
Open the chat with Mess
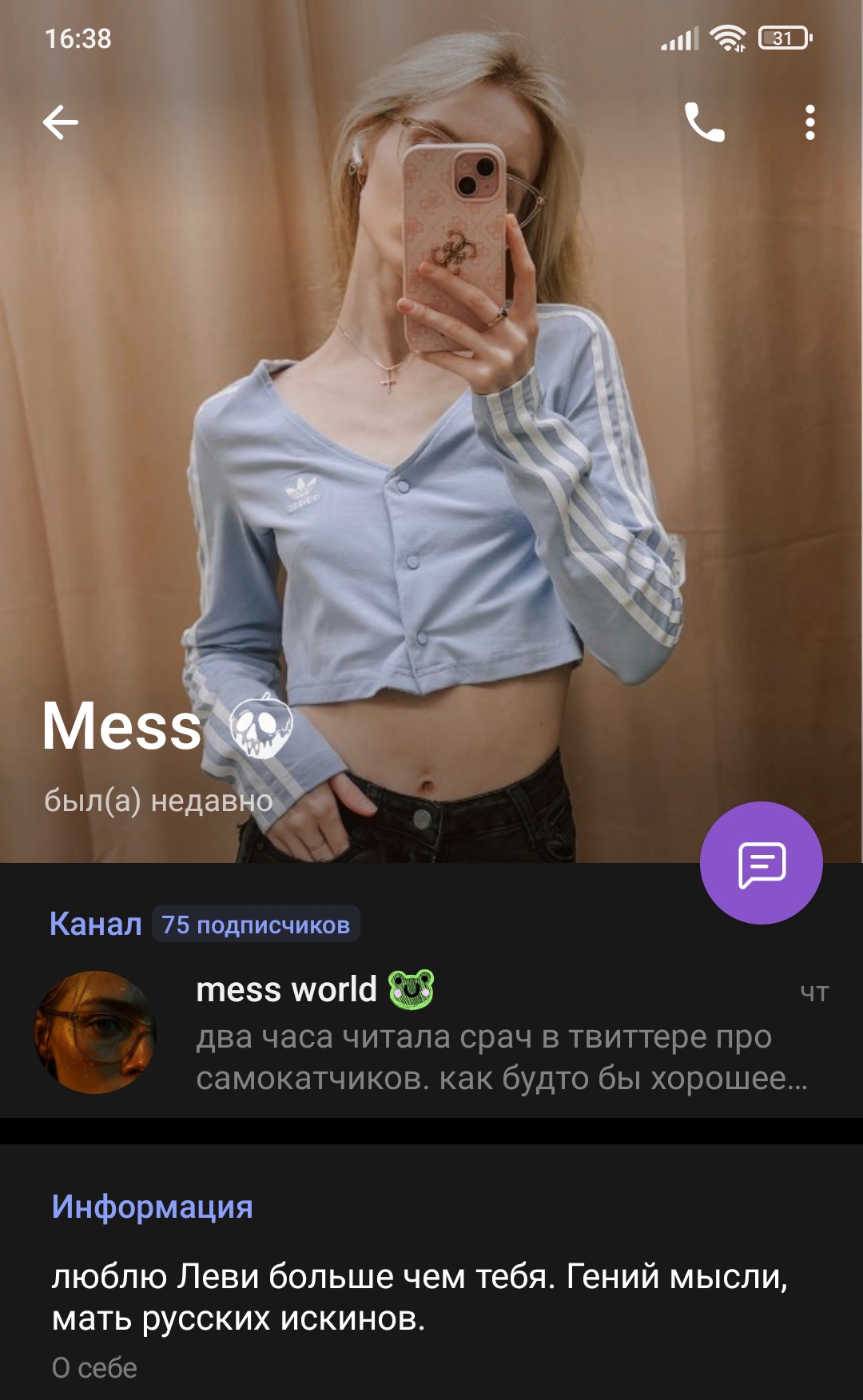click(x=761, y=863)
